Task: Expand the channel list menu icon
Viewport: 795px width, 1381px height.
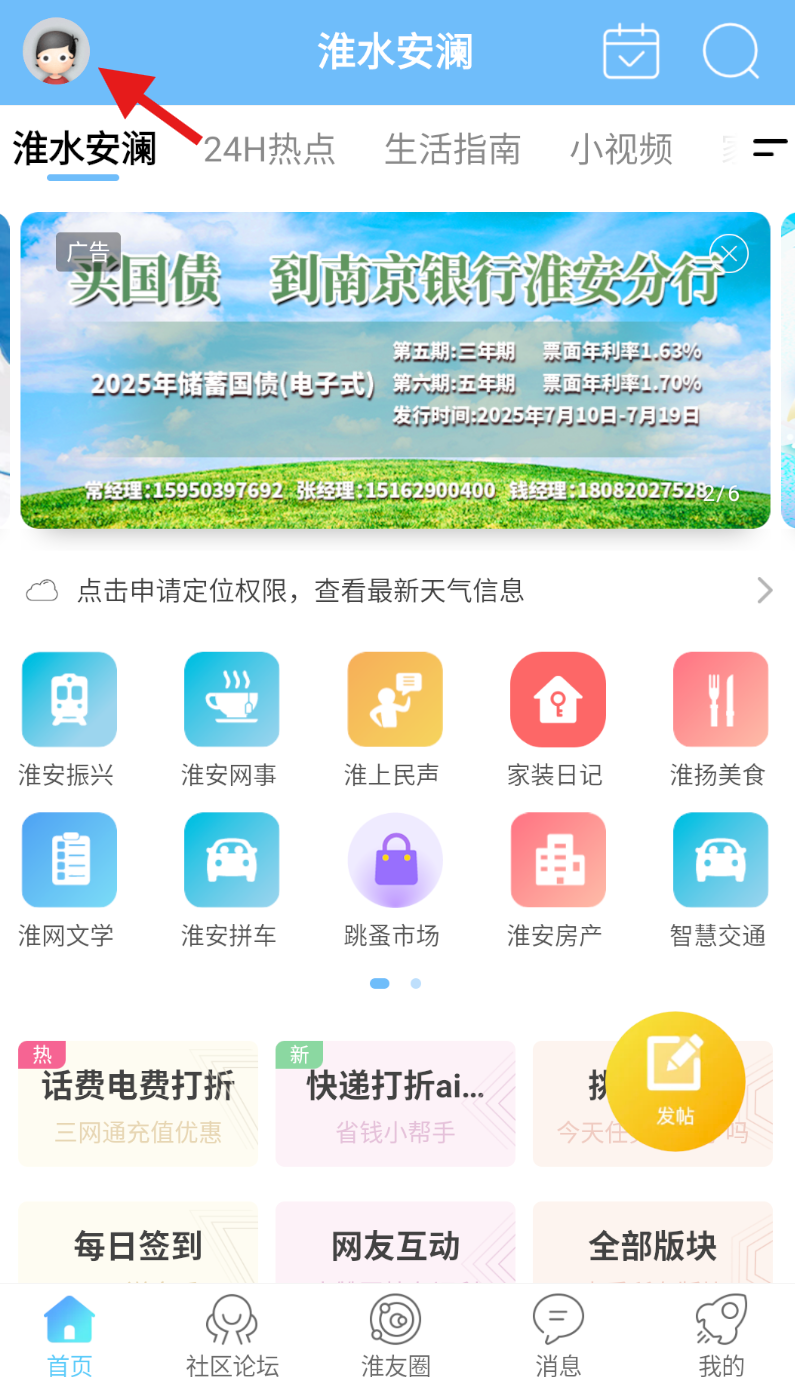Action: [769, 148]
